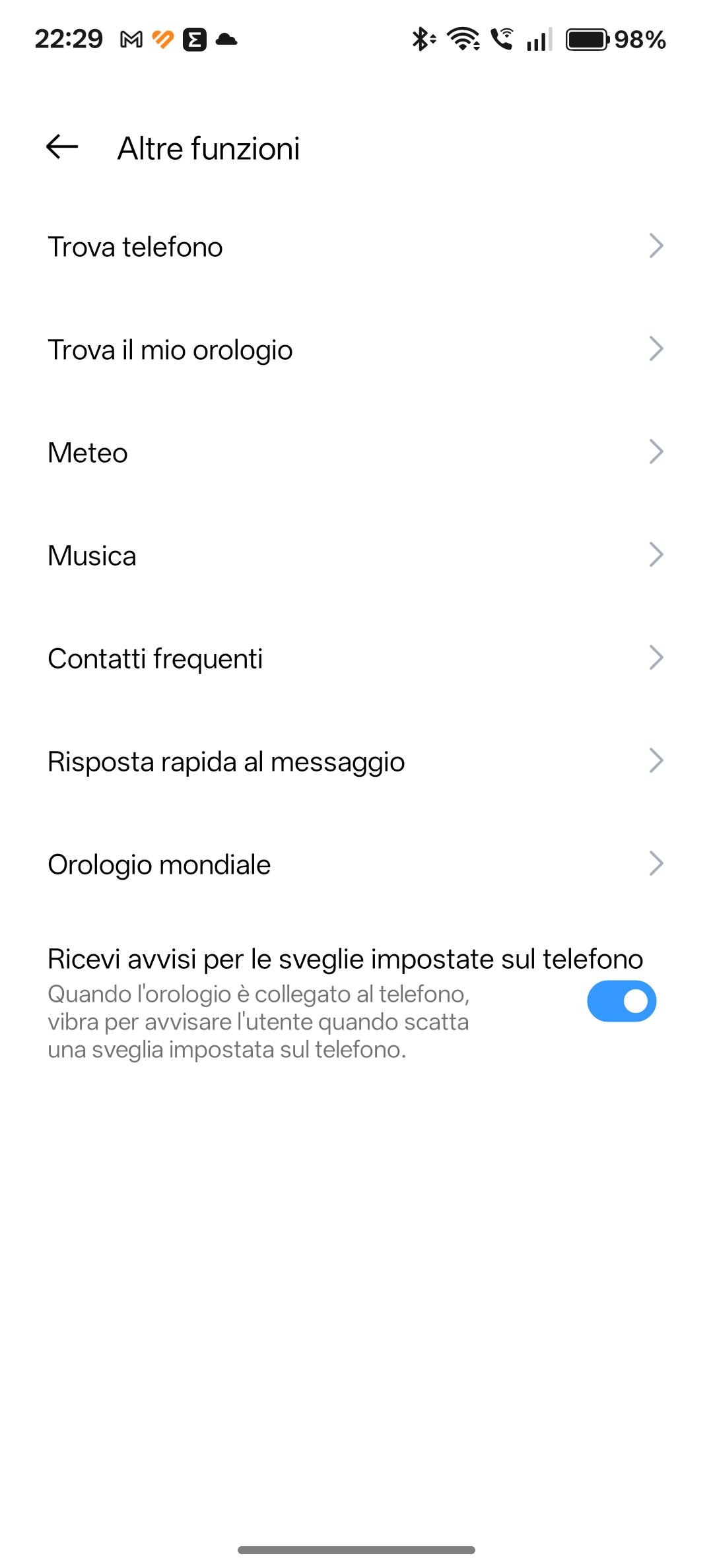
Task: Open Orologio mondiale
Action: (x=356, y=865)
